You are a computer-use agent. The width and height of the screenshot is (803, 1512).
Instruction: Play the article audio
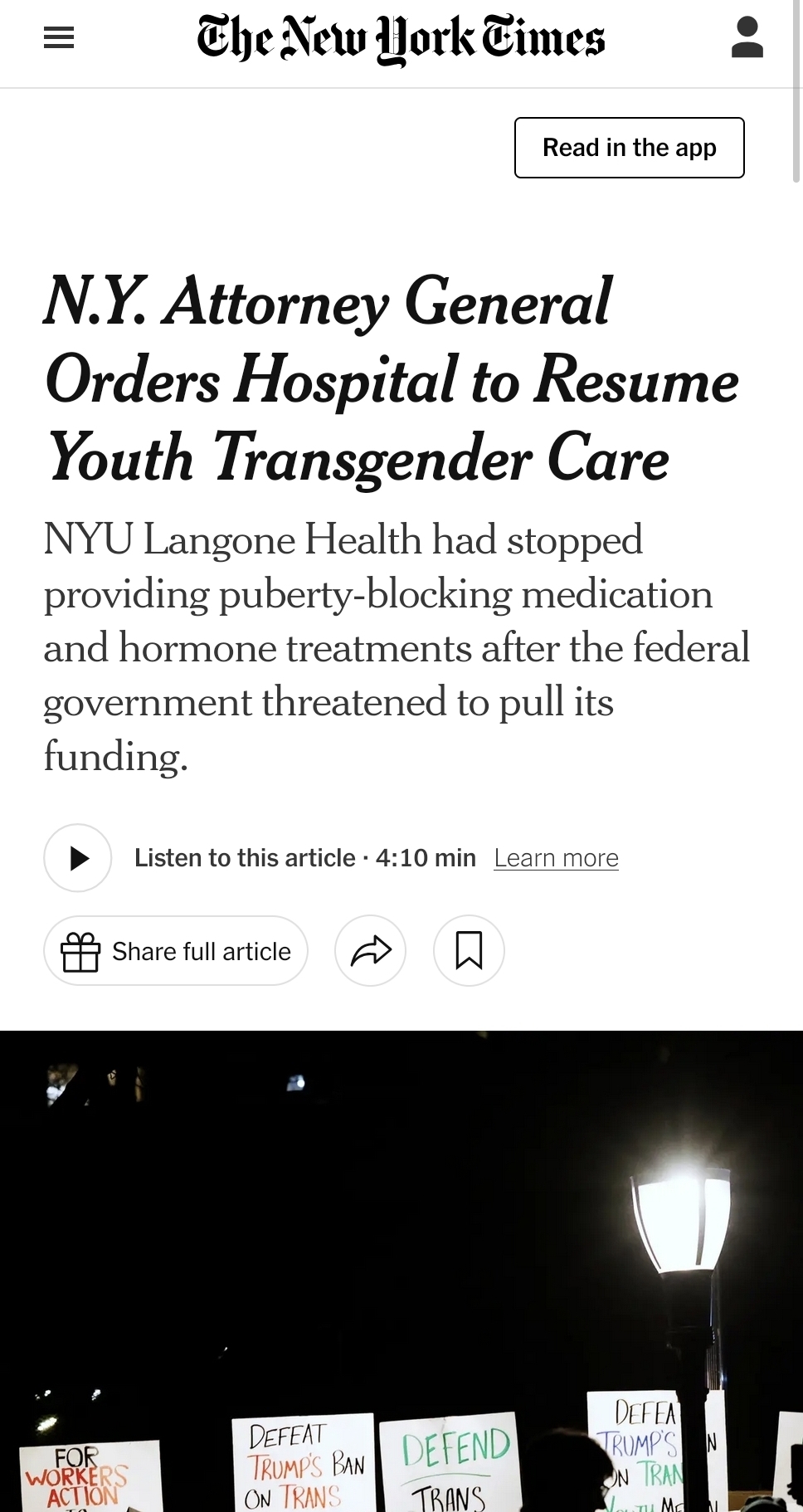tap(78, 857)
